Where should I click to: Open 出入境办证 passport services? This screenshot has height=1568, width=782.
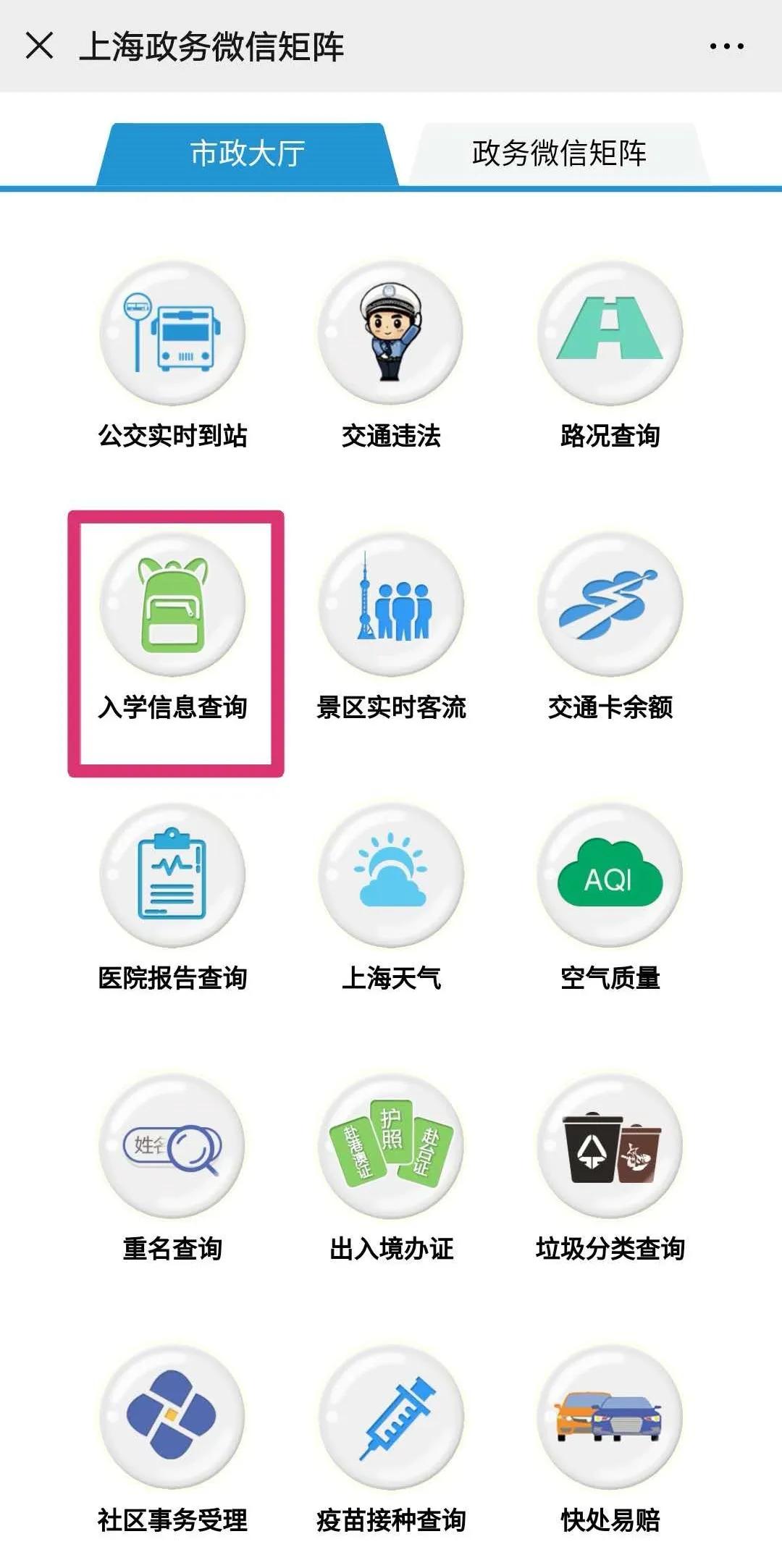pos(391,1168)
